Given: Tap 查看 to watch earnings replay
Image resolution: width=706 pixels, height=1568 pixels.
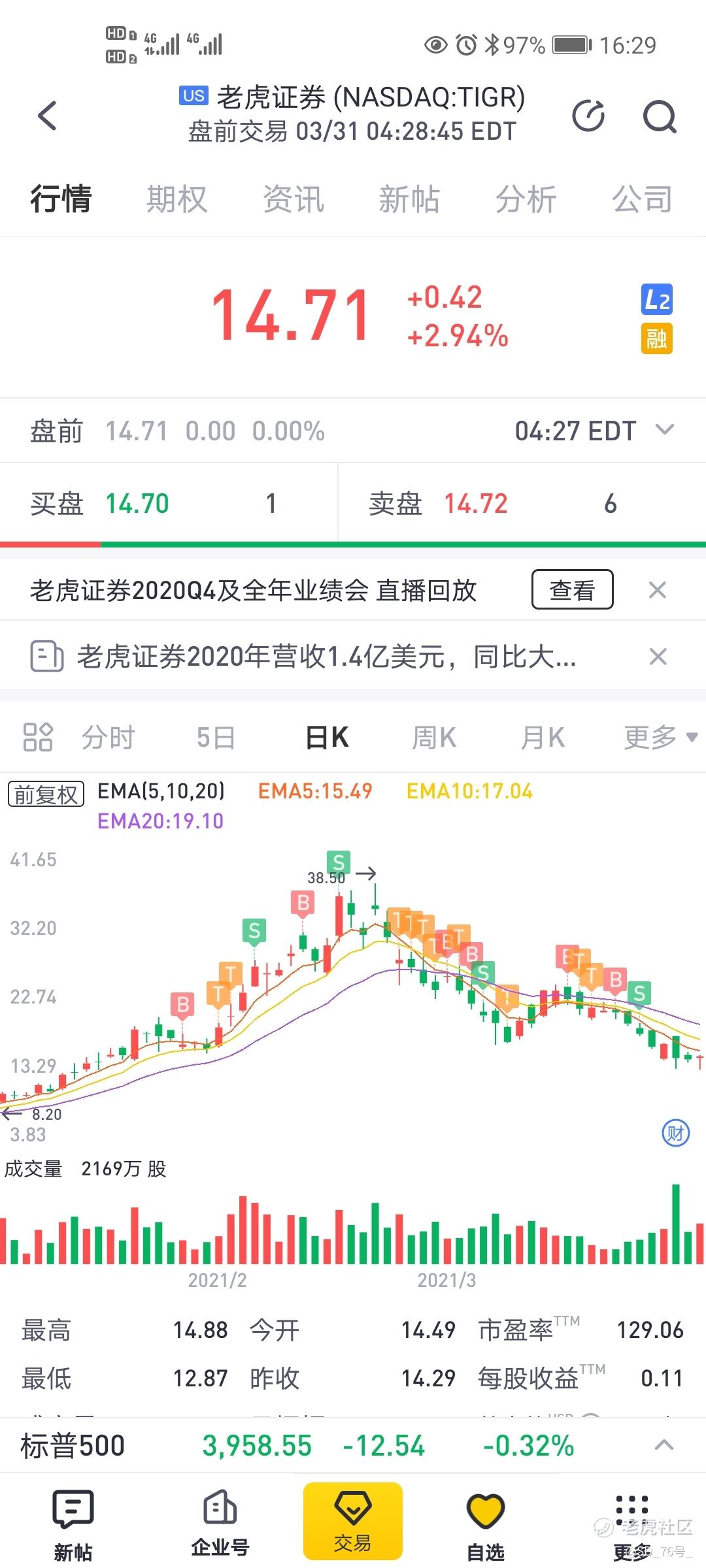Looking at the screenshot, I should [x=572, y=589].
